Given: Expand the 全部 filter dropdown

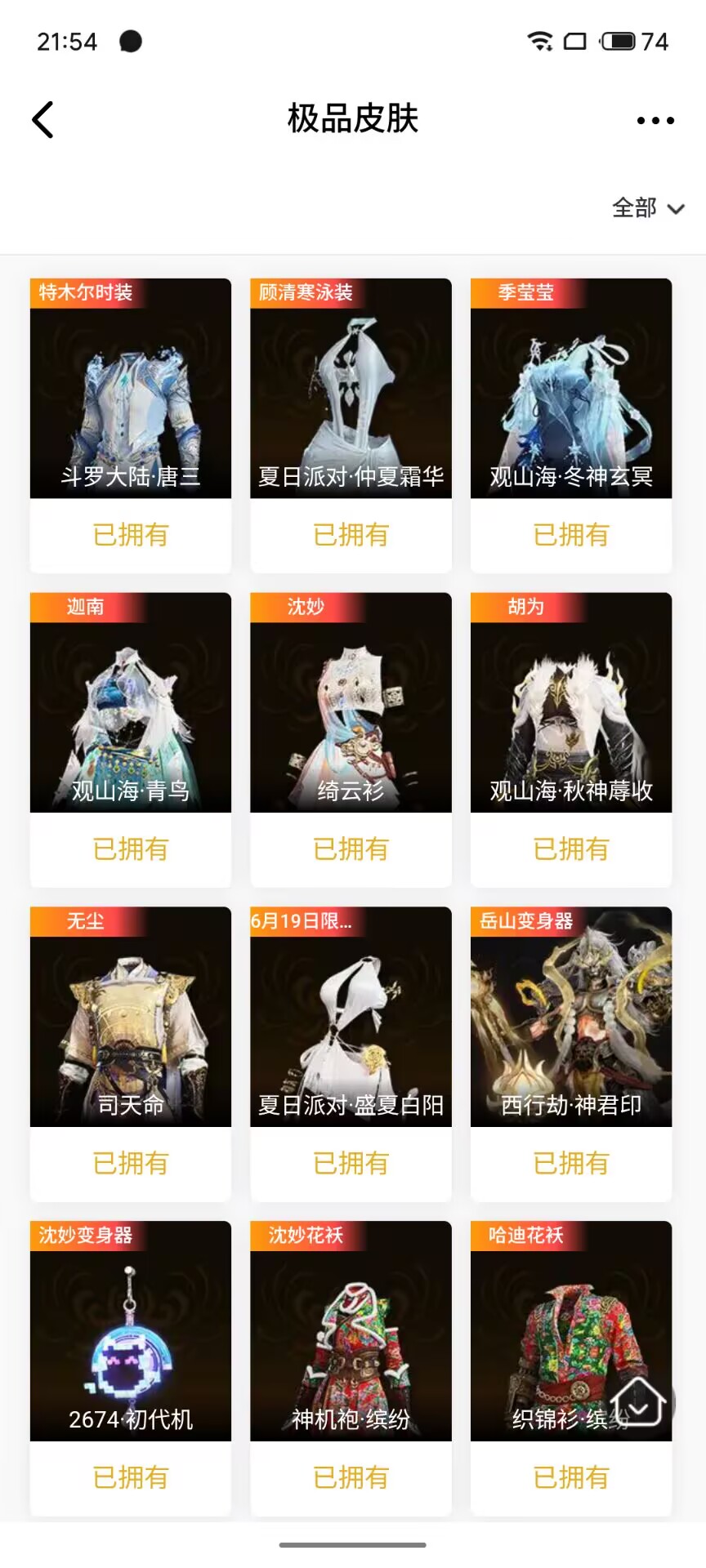Looking at the screenshot, I should (x=648, y=208).
